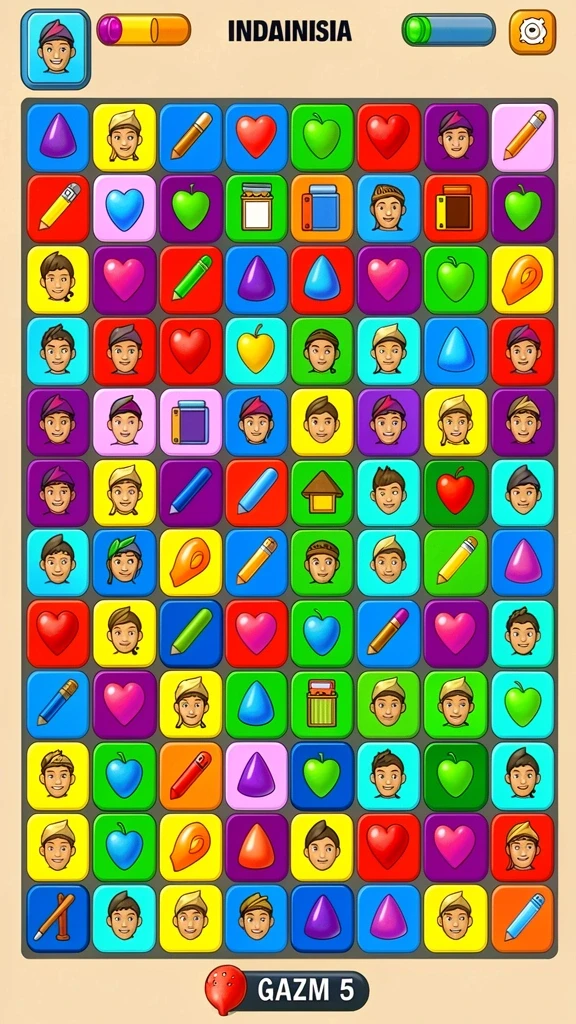Viewport: 576px width, 1024px height.
Task: Select the blue drop on red tile
Action: point(322,280)
